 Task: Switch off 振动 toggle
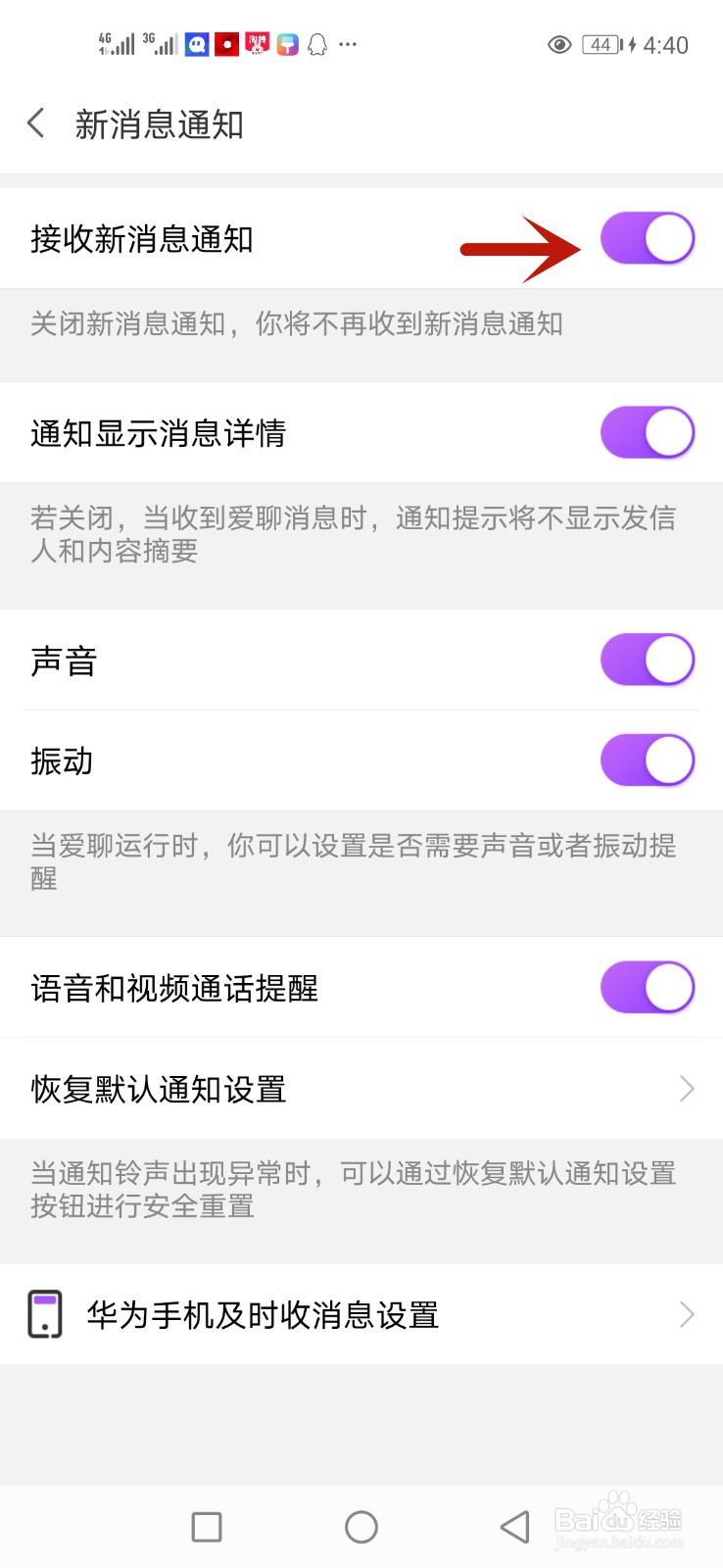pyautogui.click(x=648, y=760)
